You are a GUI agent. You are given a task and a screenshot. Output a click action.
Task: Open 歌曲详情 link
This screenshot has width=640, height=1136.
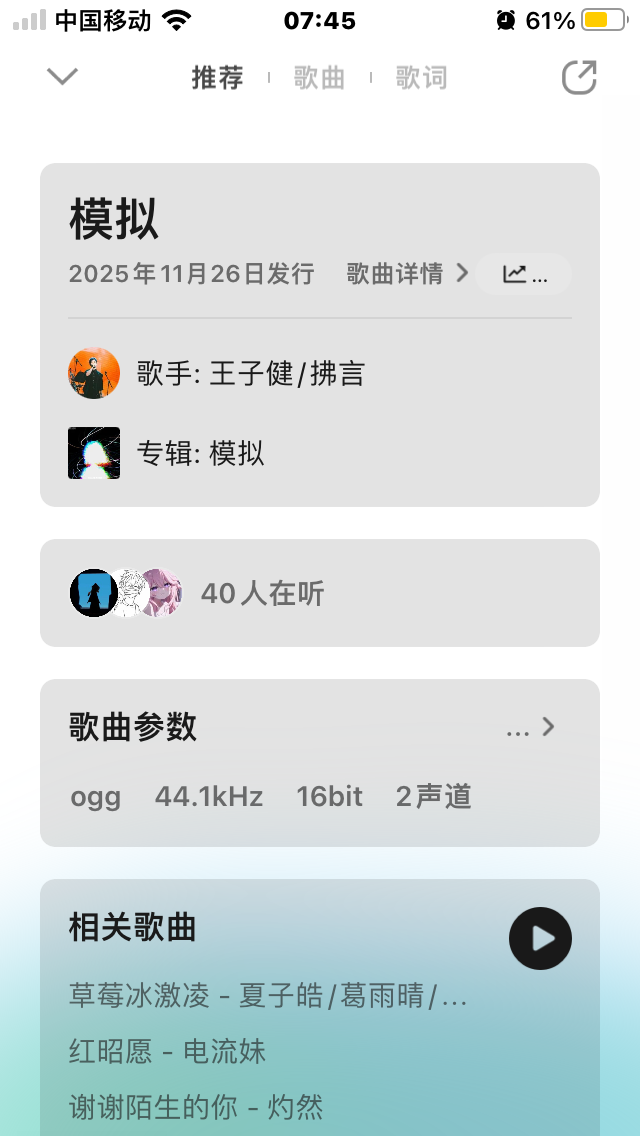(x=407, y=274)
